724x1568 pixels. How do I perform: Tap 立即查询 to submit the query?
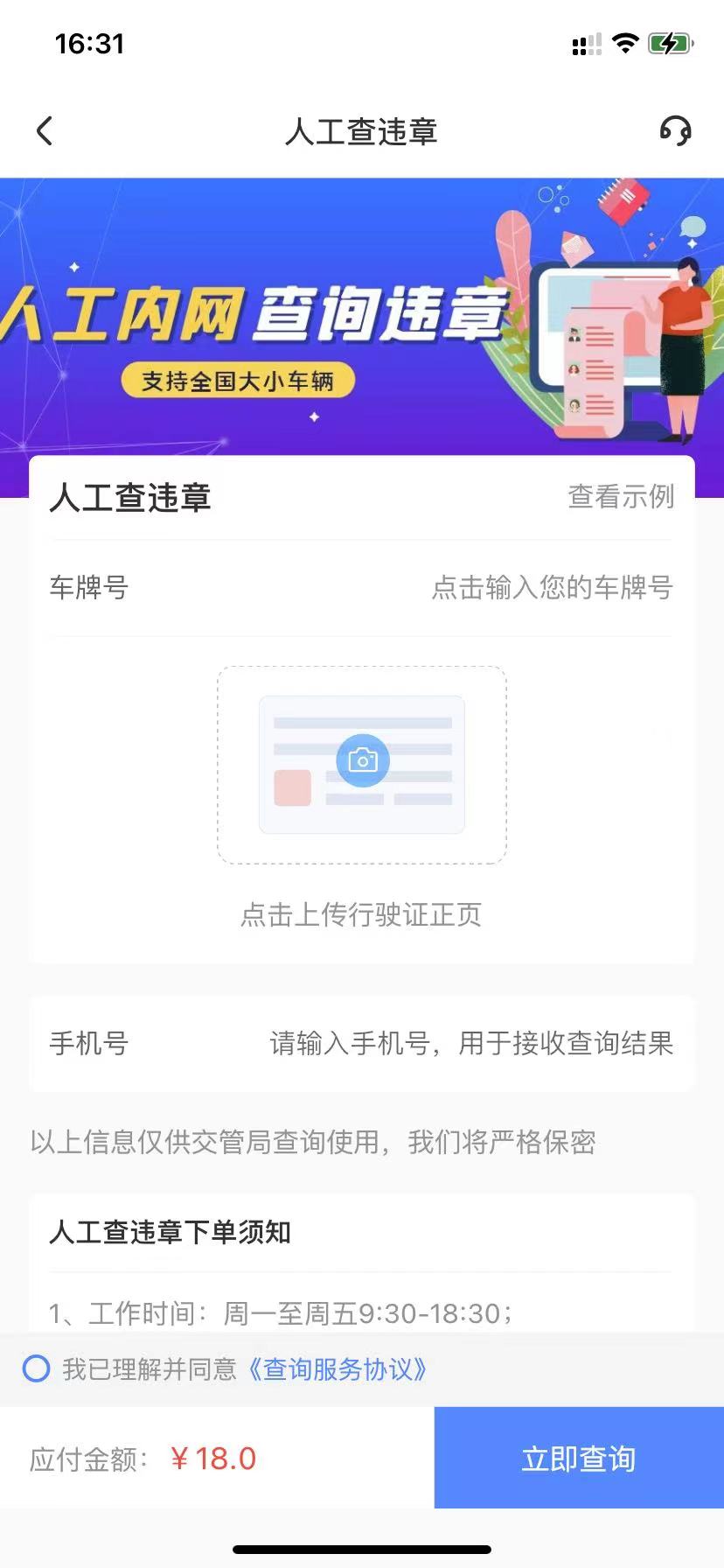[x=579, y=1459]
